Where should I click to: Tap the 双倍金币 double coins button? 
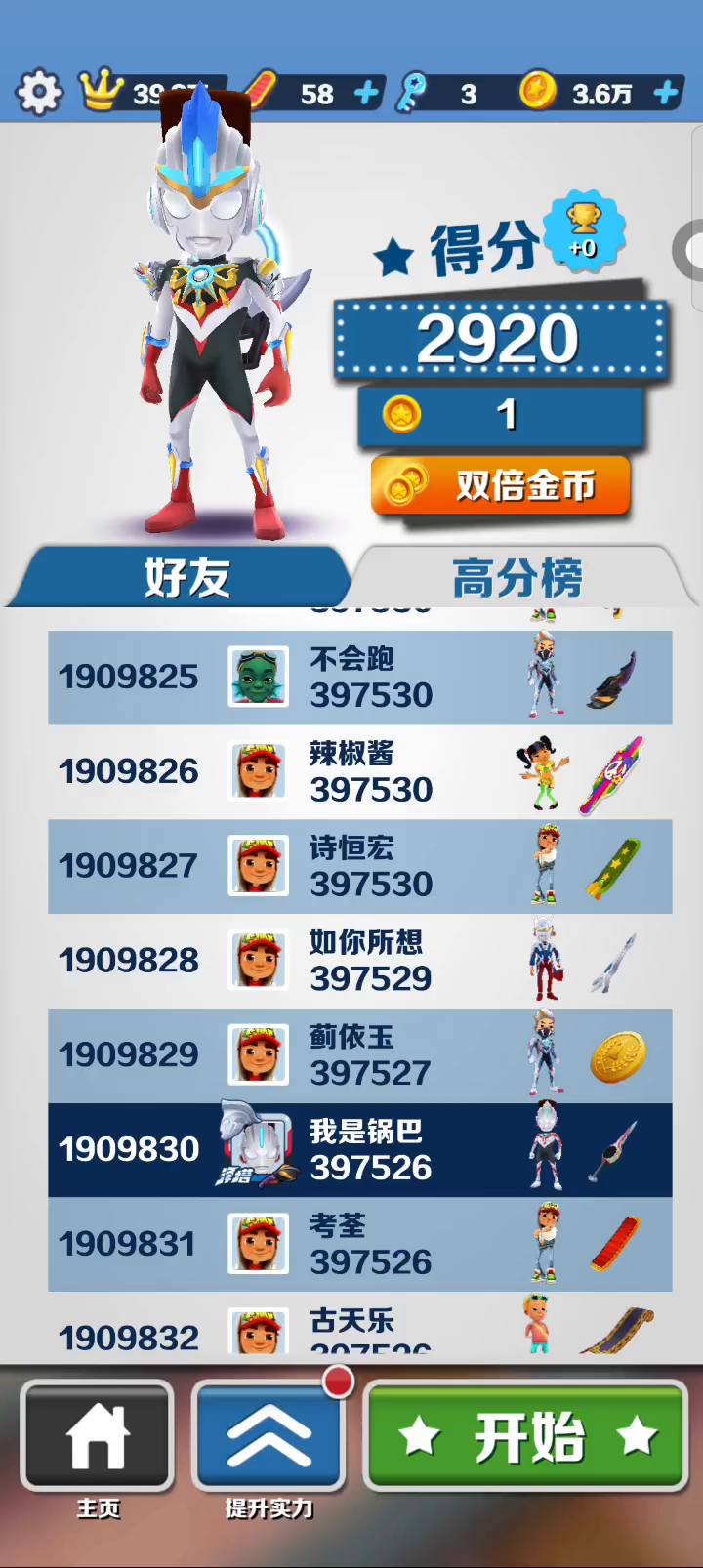[501, 484]
